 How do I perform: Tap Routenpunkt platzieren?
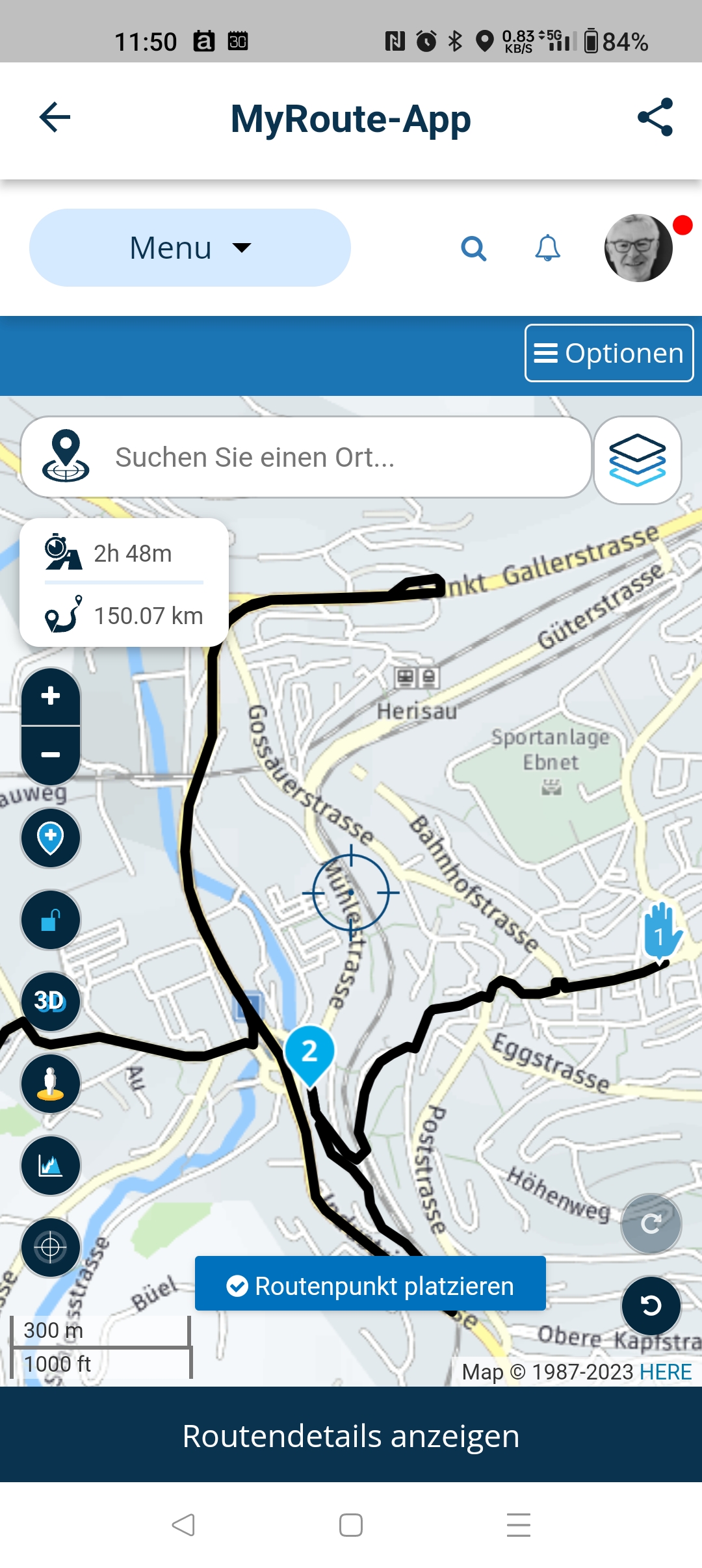point(370,1286)
